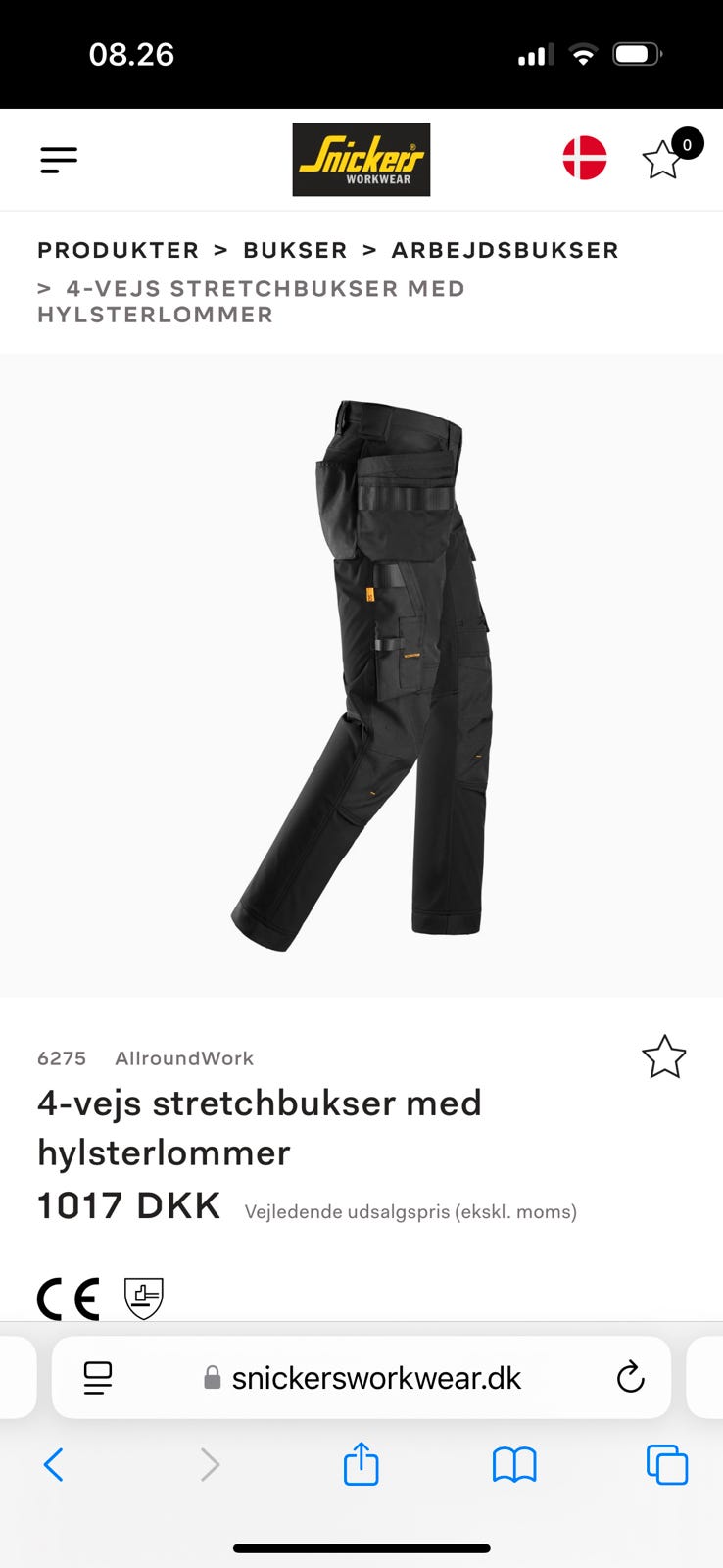Add the stretch trousers to favorites
Viewport: 723px width, 1568px height.
pos(663,1057)
